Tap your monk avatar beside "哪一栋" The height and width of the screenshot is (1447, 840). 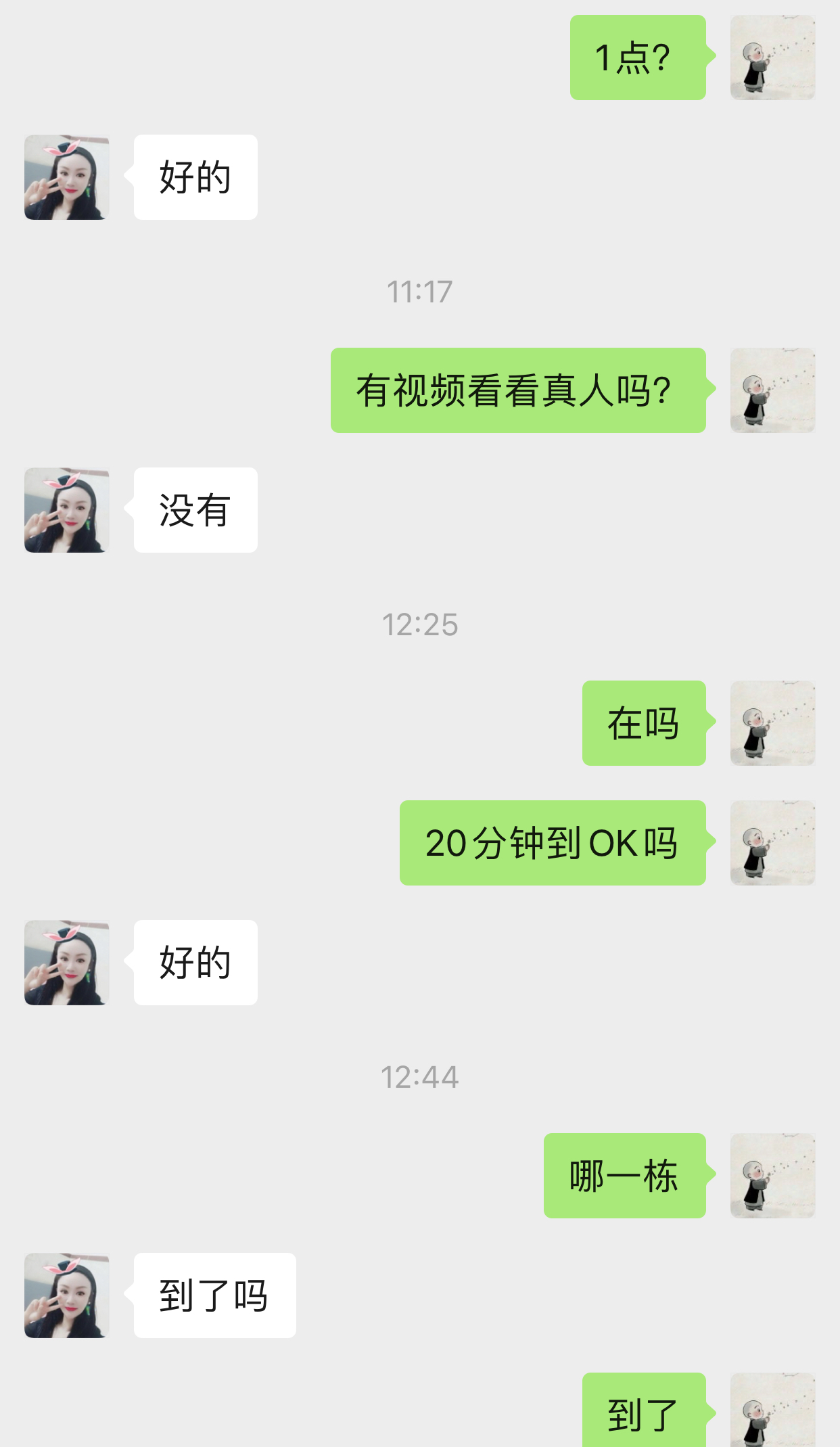(x=772, y=1175)
